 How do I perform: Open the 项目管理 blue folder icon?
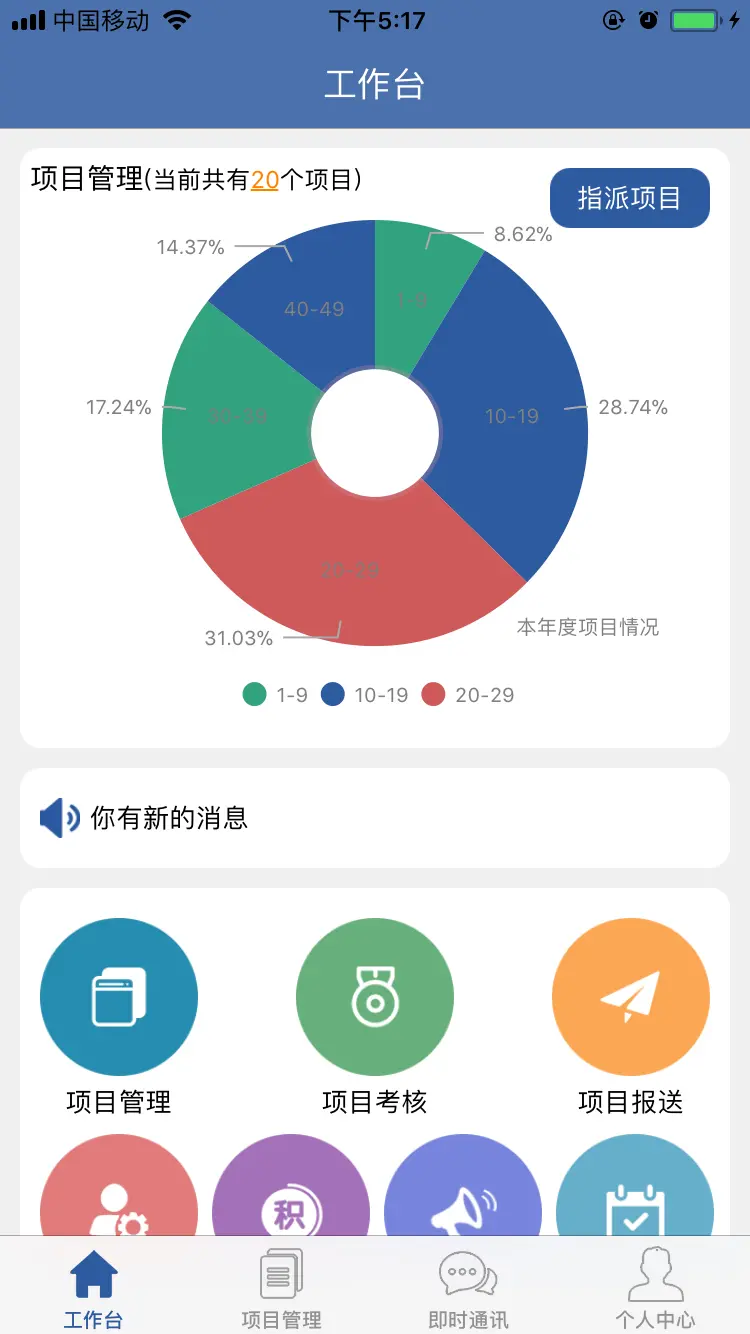pos(118,996)
